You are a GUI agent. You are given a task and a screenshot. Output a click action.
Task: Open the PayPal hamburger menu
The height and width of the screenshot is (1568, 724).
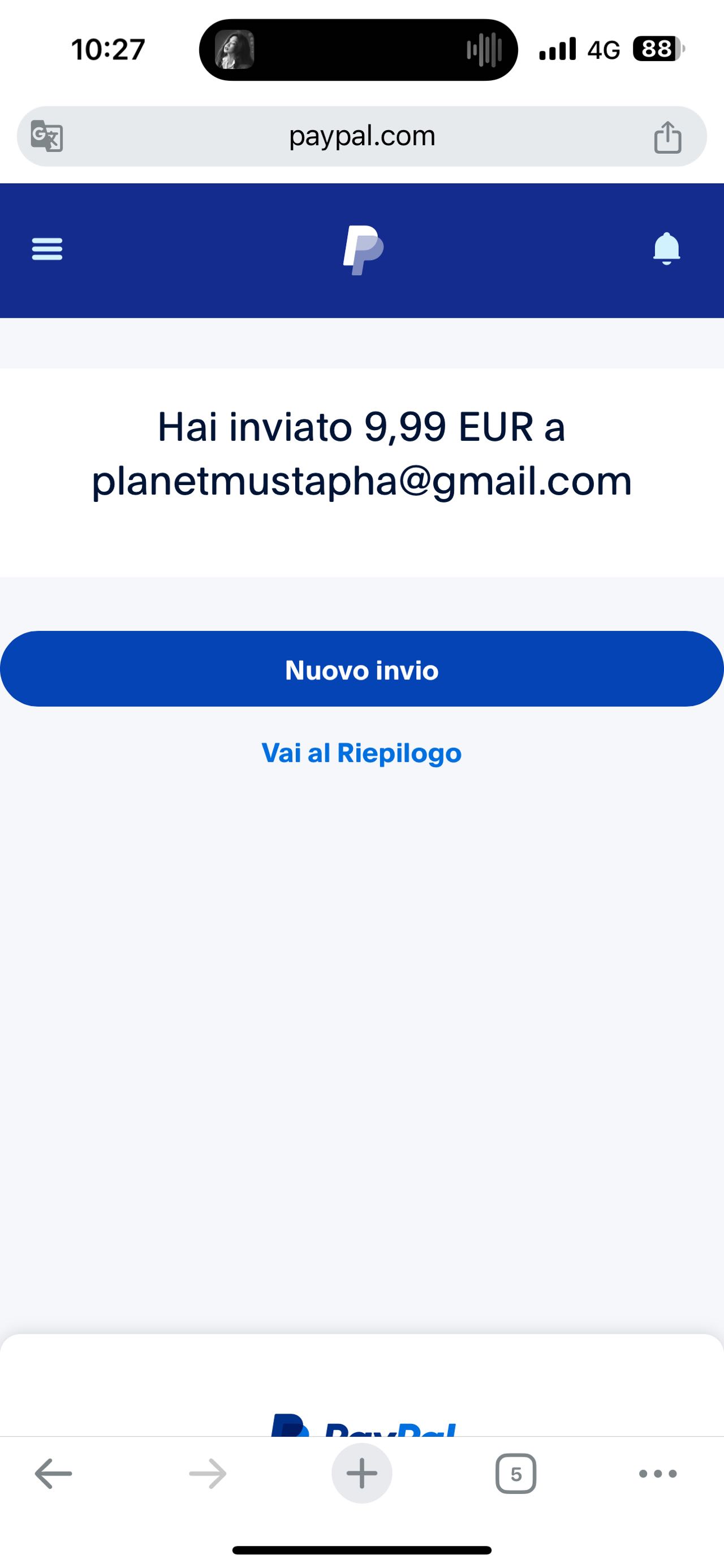coord(47,249)
